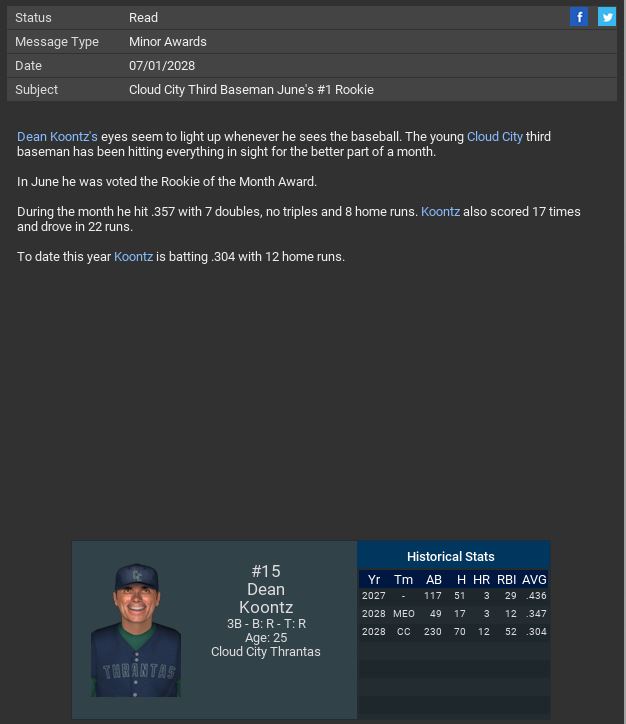Open Dean Koontz's player profile link
The width and height of the screenshot is (626, 724).
(x=57, y=137)
